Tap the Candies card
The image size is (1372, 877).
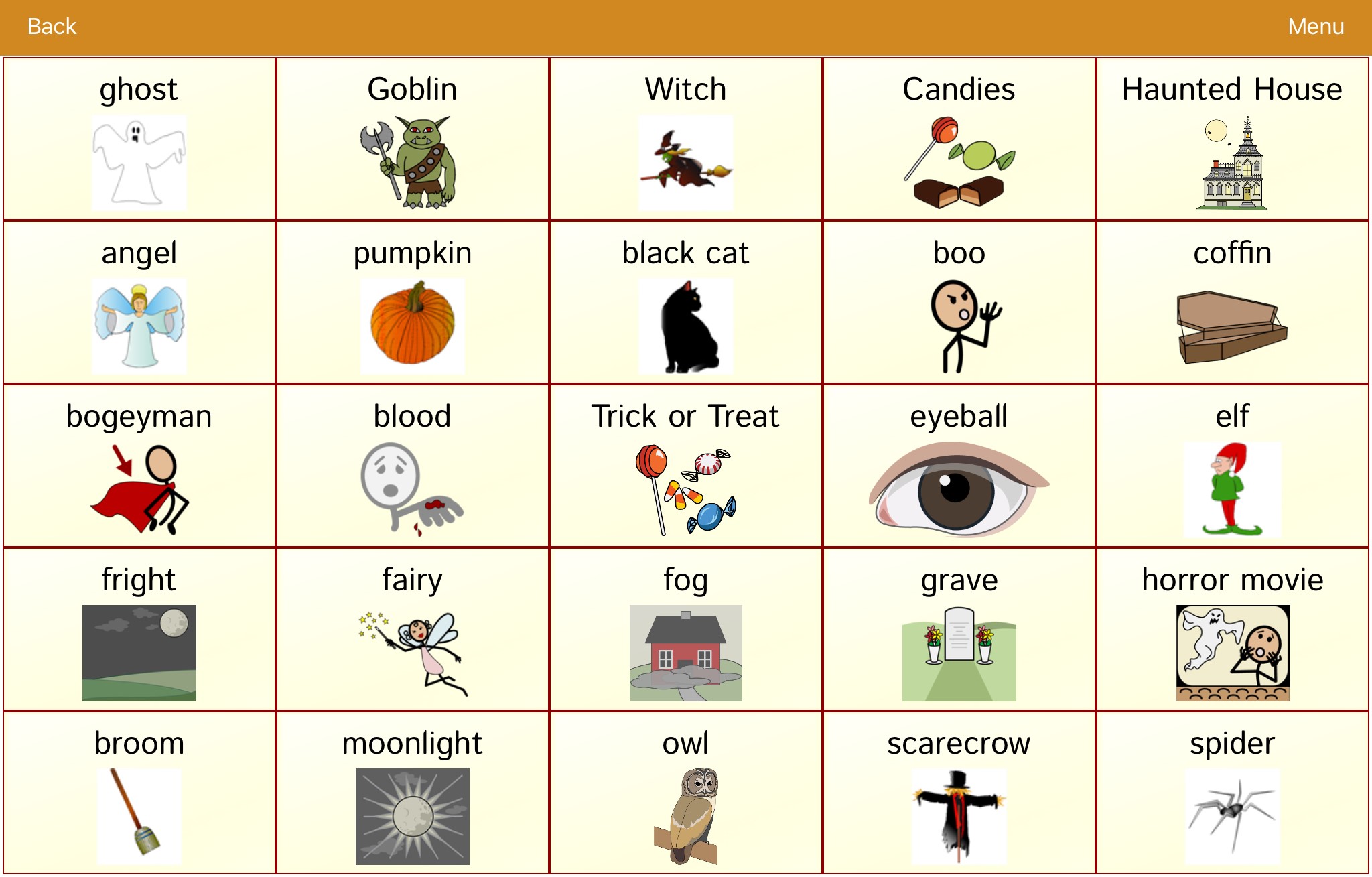959,139
